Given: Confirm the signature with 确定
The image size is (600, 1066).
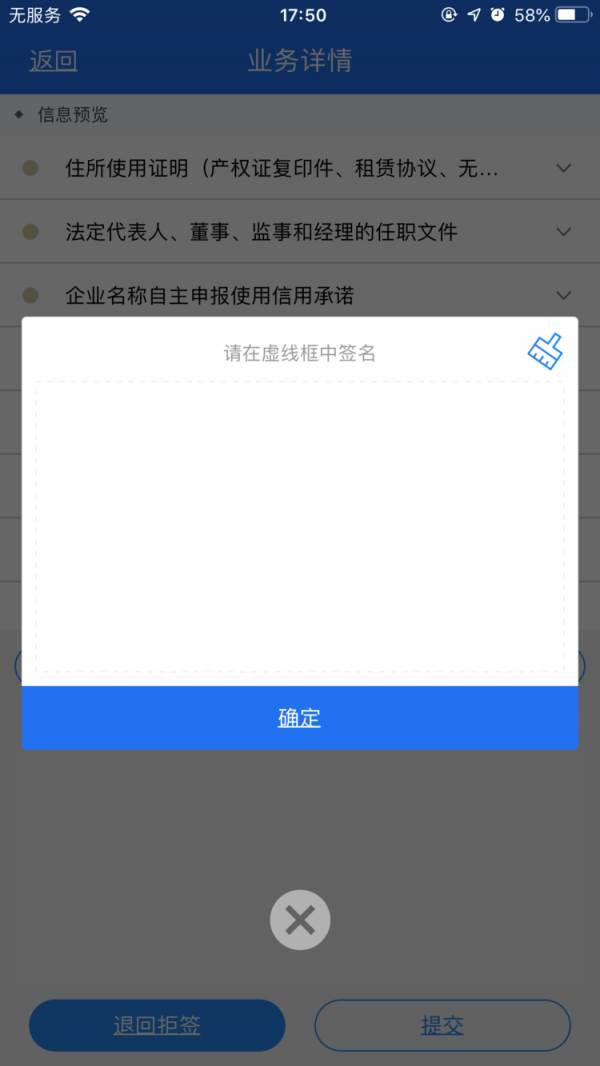Looking at the screenshot, I should point(299,718).
